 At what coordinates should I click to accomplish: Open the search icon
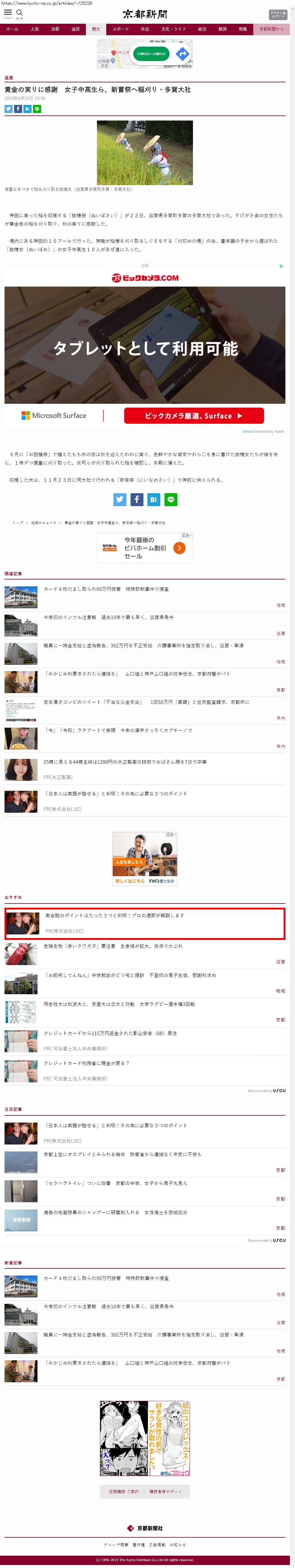pyautogui.click(x=20, y=13)
